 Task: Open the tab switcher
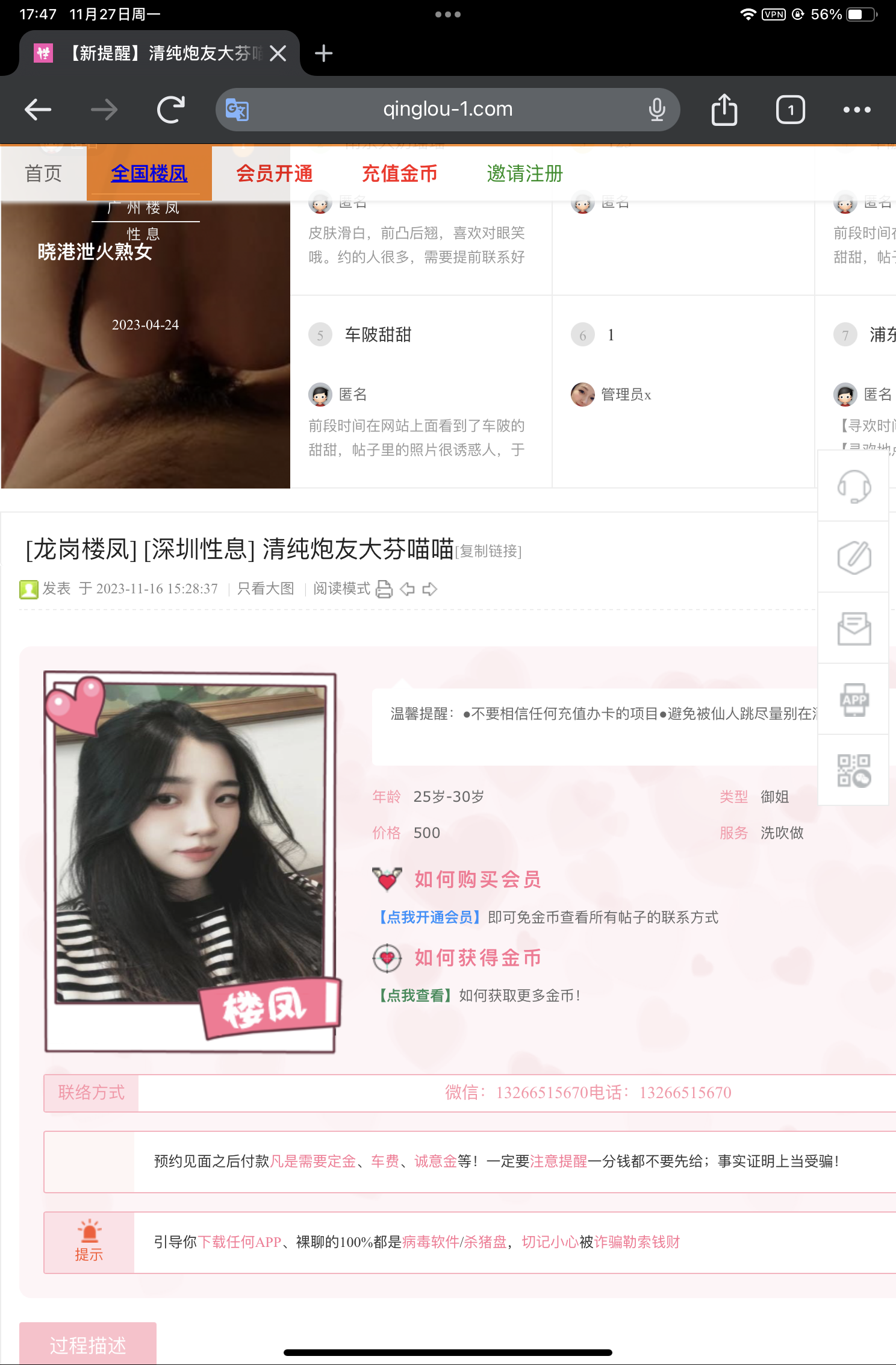pyautogui.click(x=790, y=110)
